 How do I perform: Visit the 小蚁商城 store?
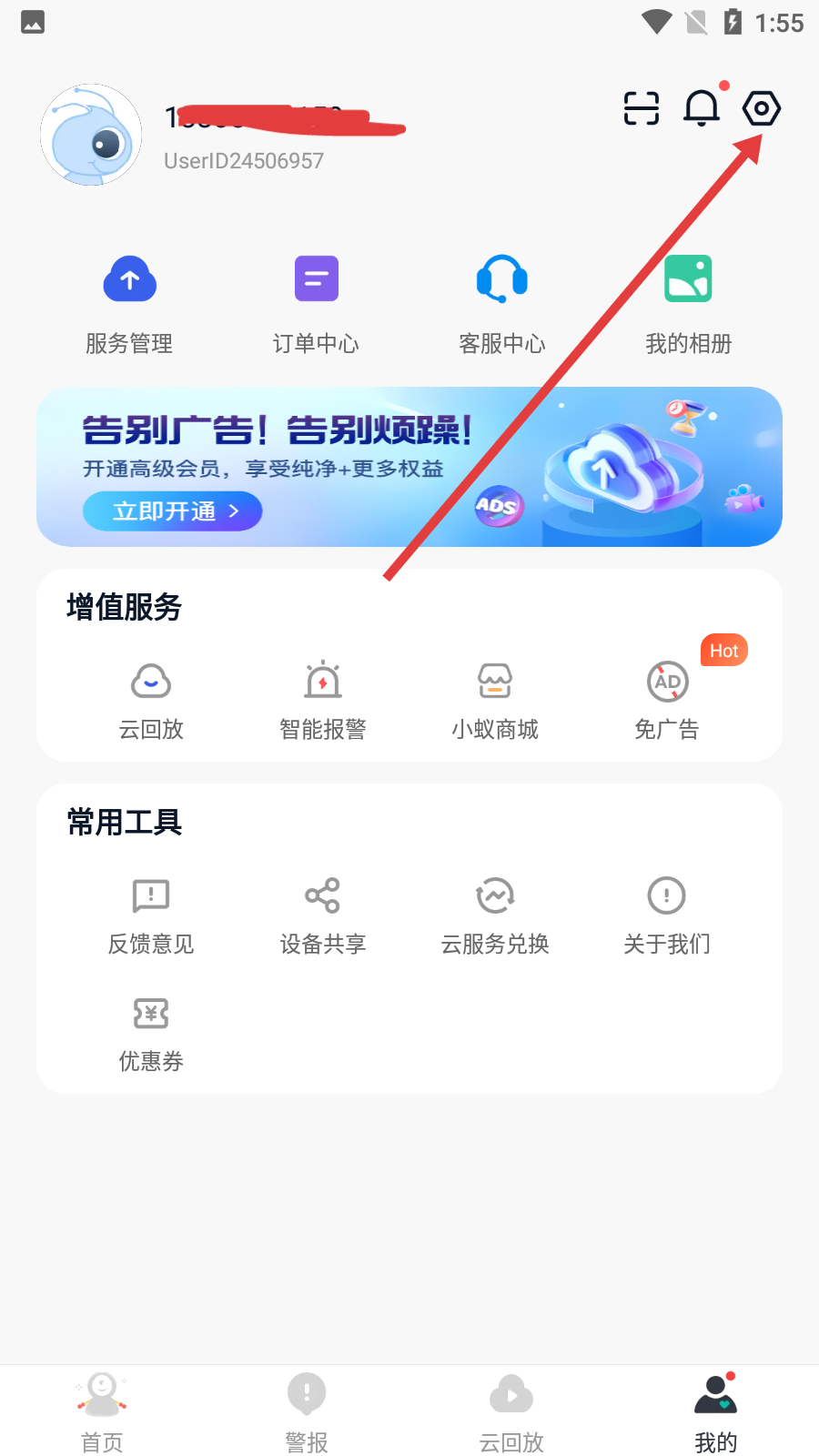[x=495, y=700]
